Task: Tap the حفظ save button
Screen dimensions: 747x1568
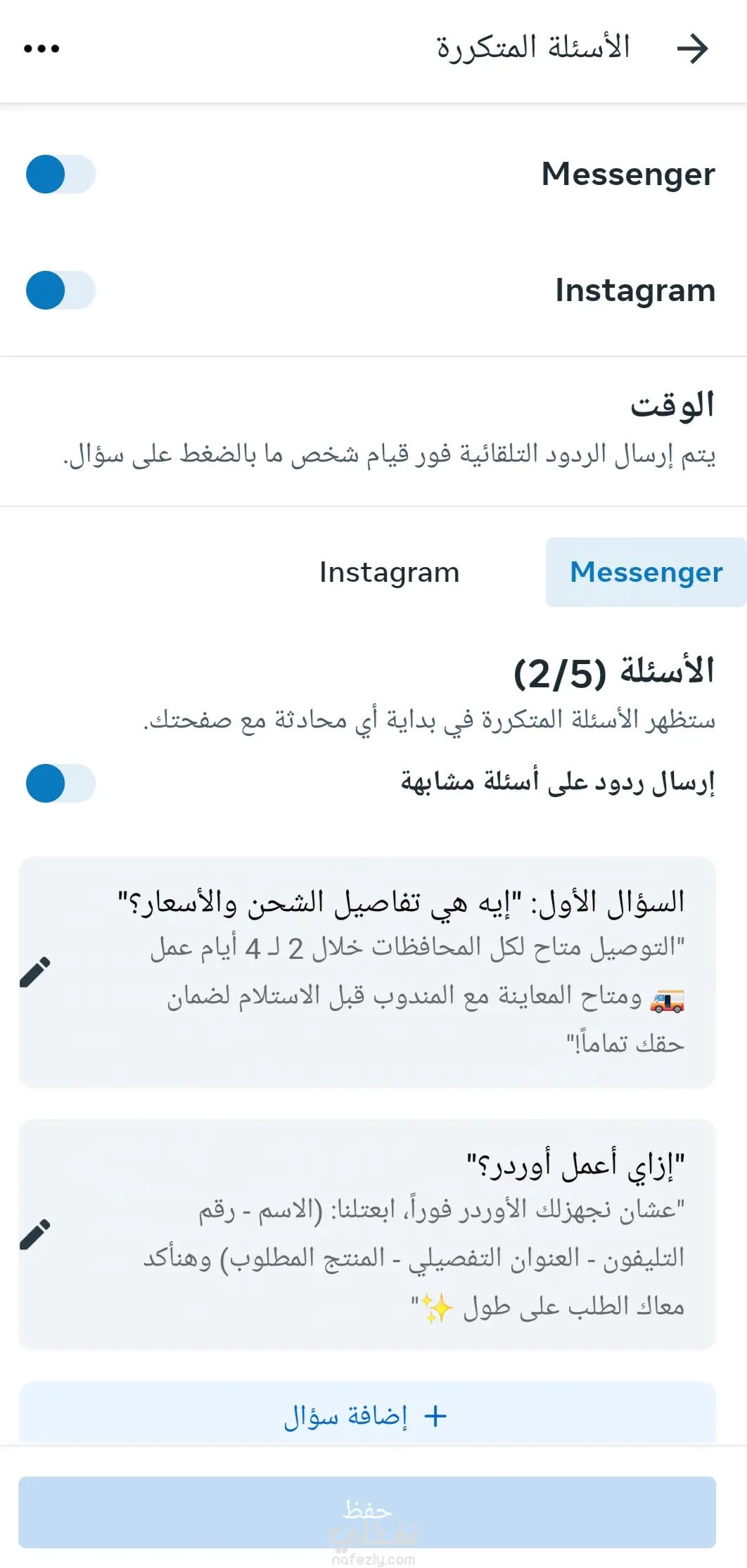Action: pyautogui.click(x=366, y=1512)
